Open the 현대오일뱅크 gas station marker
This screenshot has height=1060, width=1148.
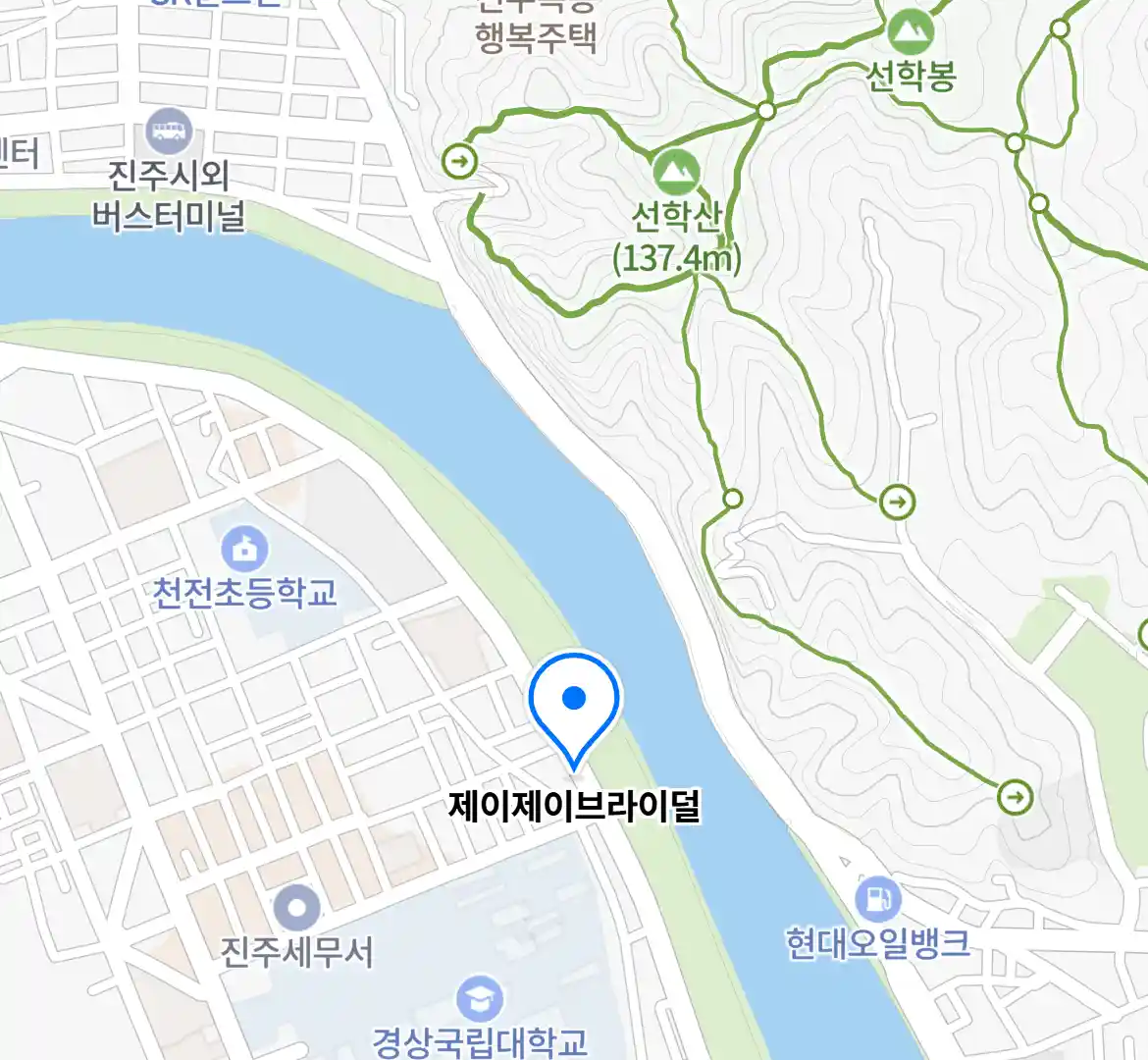877,898
